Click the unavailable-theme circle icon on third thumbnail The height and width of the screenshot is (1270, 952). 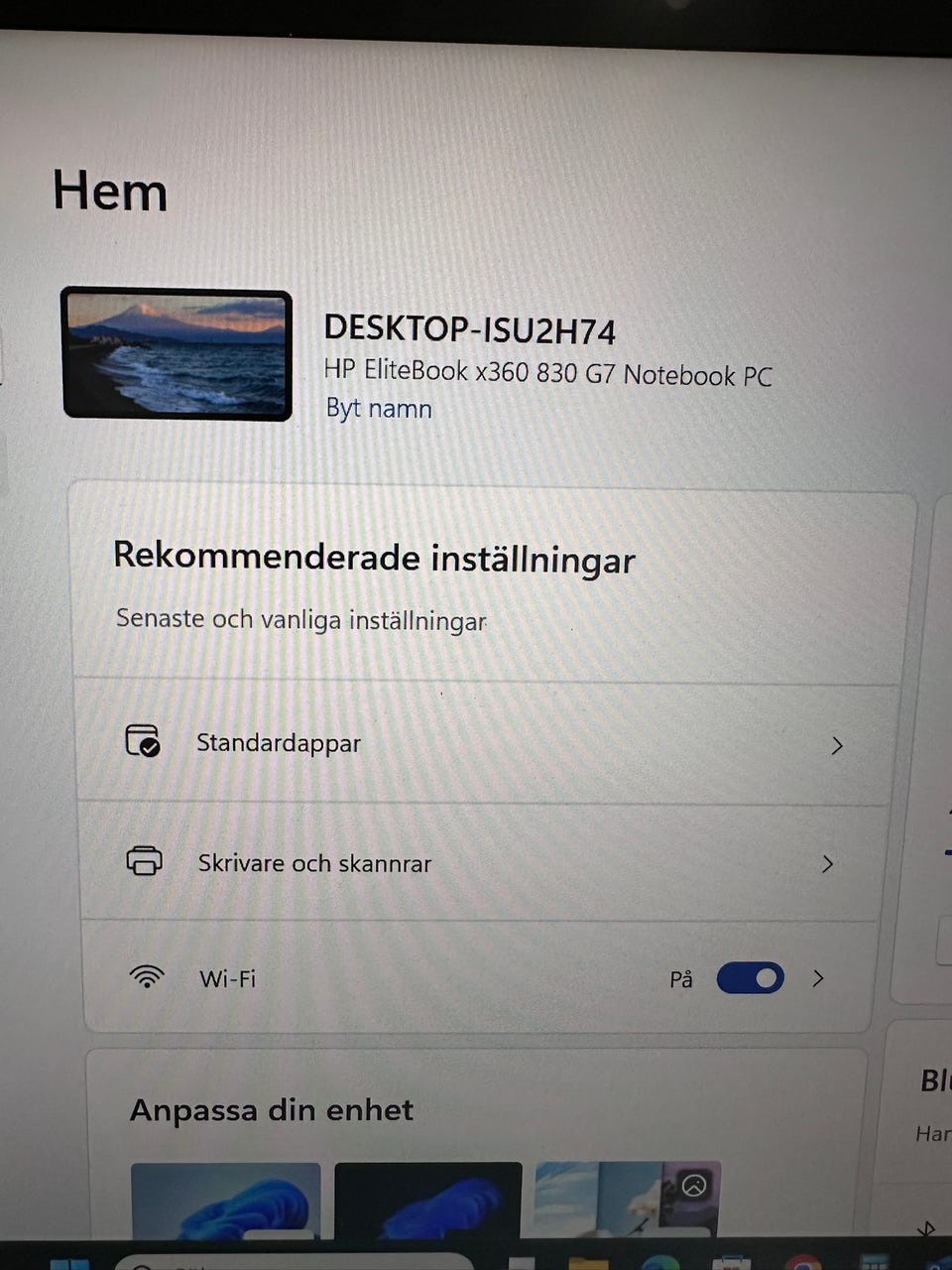pyautogui.click(x=691, y=1181)
